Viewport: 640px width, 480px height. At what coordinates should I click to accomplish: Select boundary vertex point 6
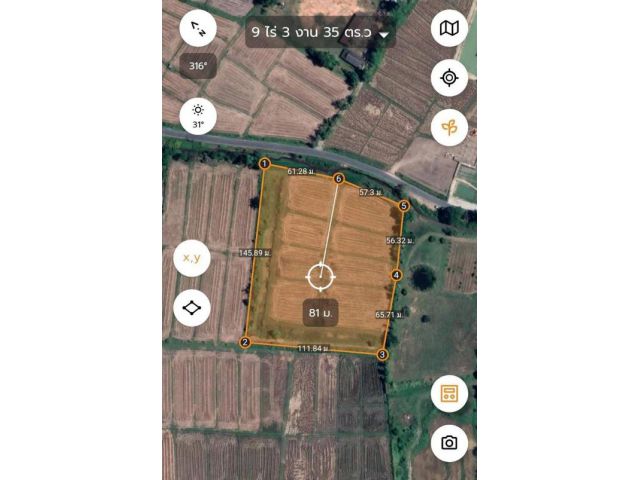point(338,179)
